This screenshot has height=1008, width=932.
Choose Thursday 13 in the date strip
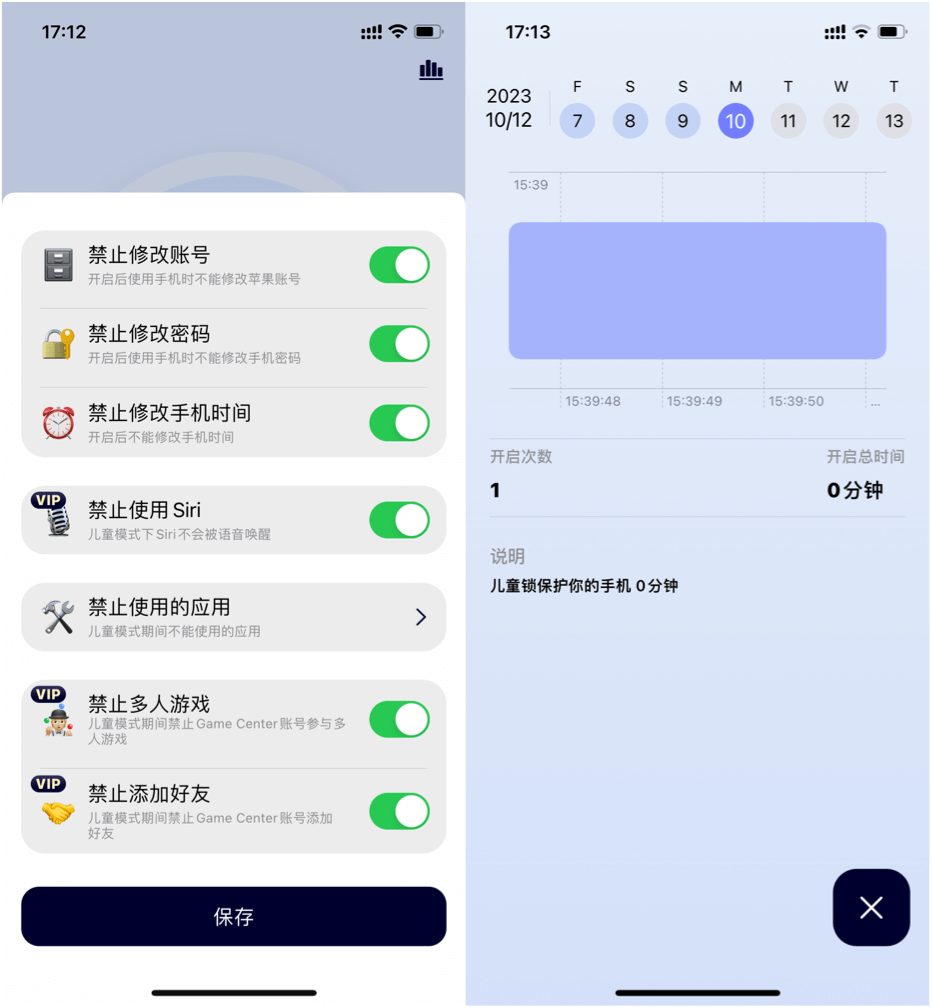pyautogui.click(x=893, y=121)
